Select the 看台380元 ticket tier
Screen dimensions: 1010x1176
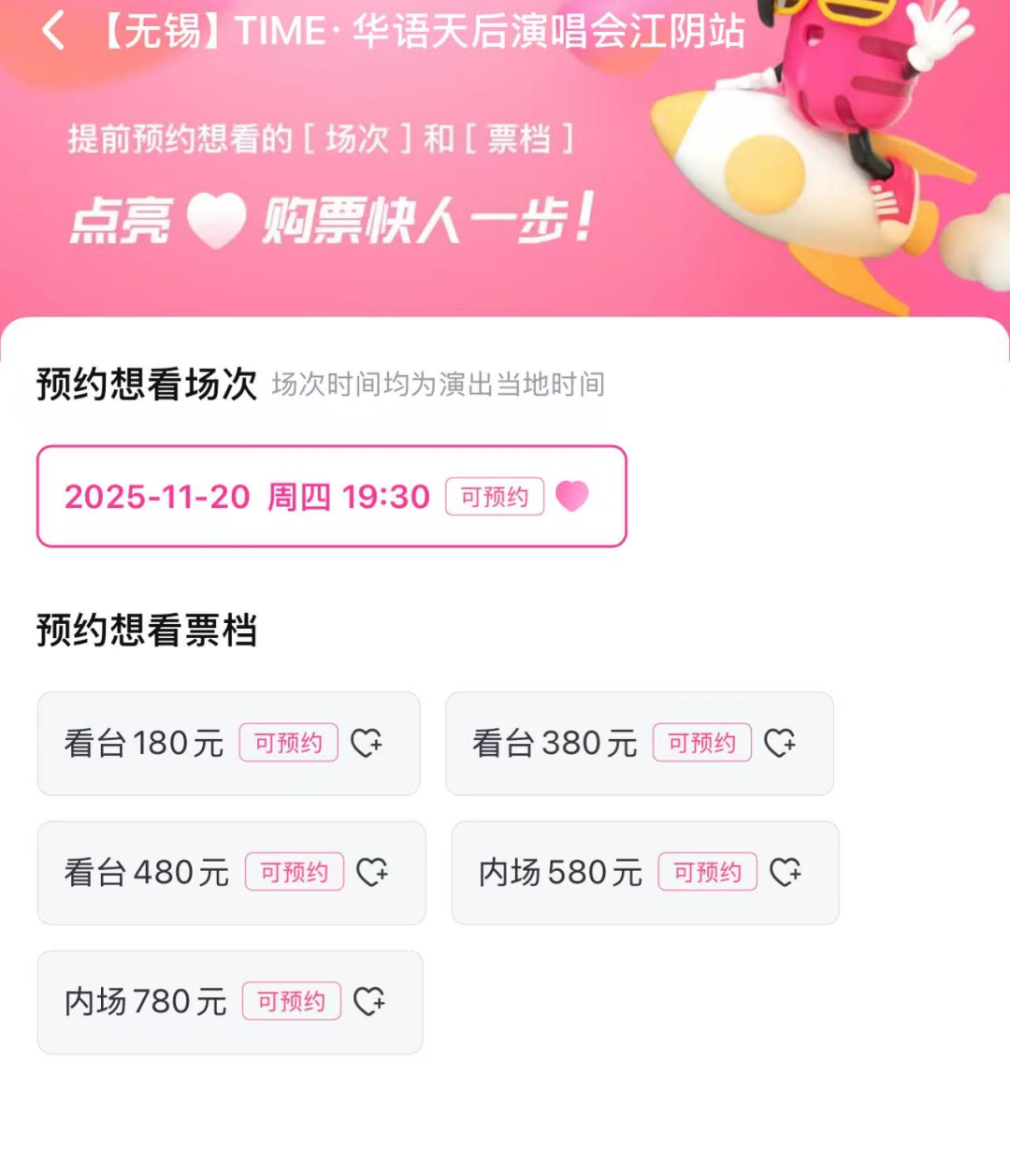pos(639,744)
